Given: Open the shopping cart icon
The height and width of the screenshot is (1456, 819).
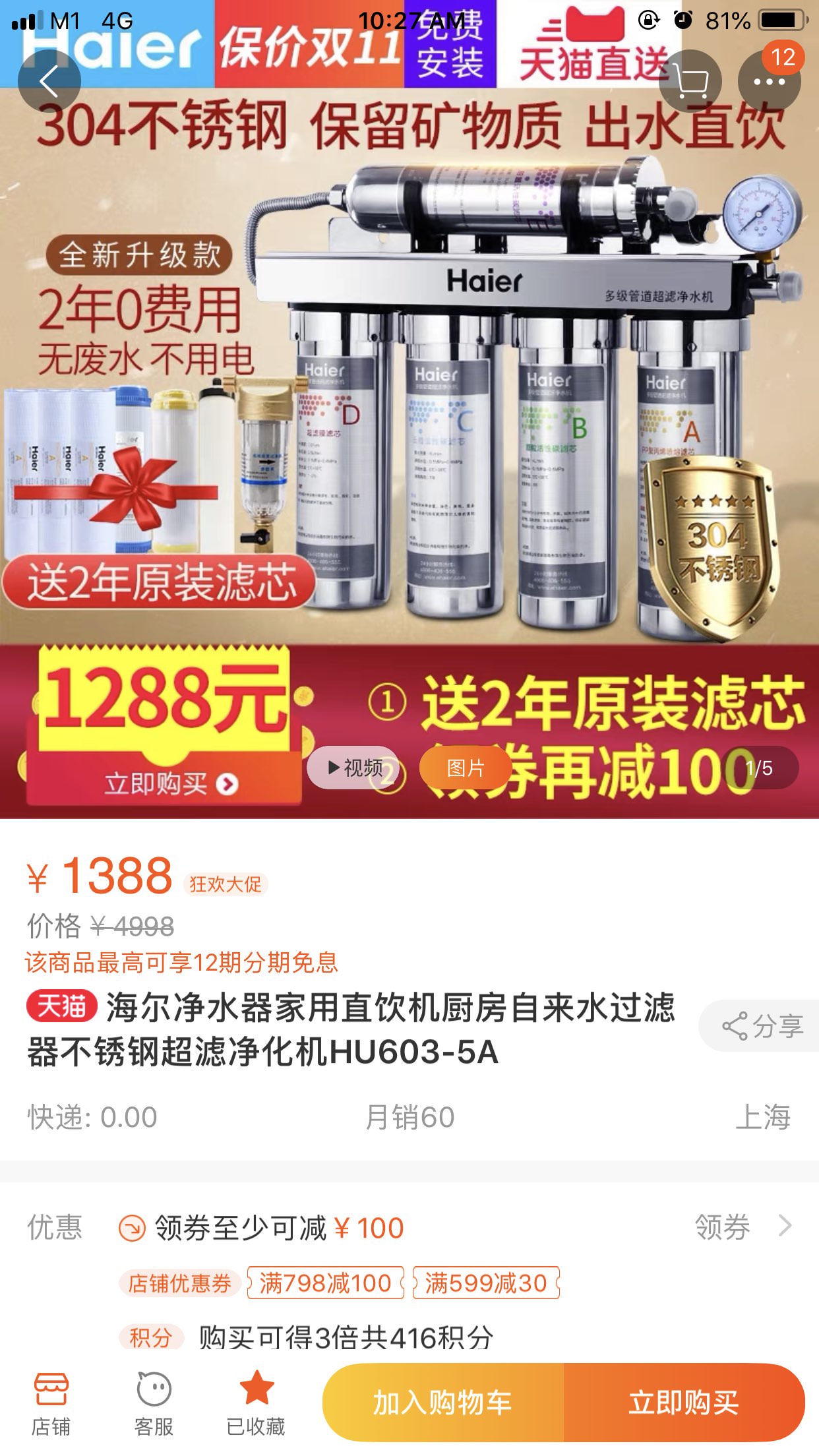Looking at the screenshot, I should [x=690, y=82].
